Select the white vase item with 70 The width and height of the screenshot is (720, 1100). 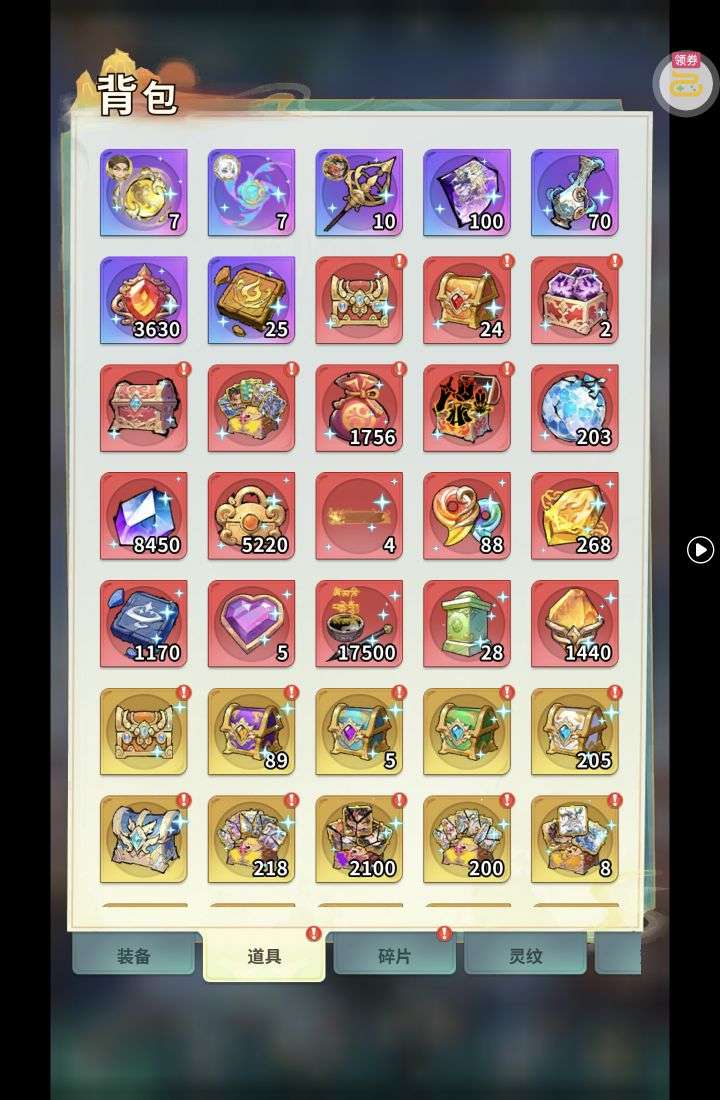point(575,193)
